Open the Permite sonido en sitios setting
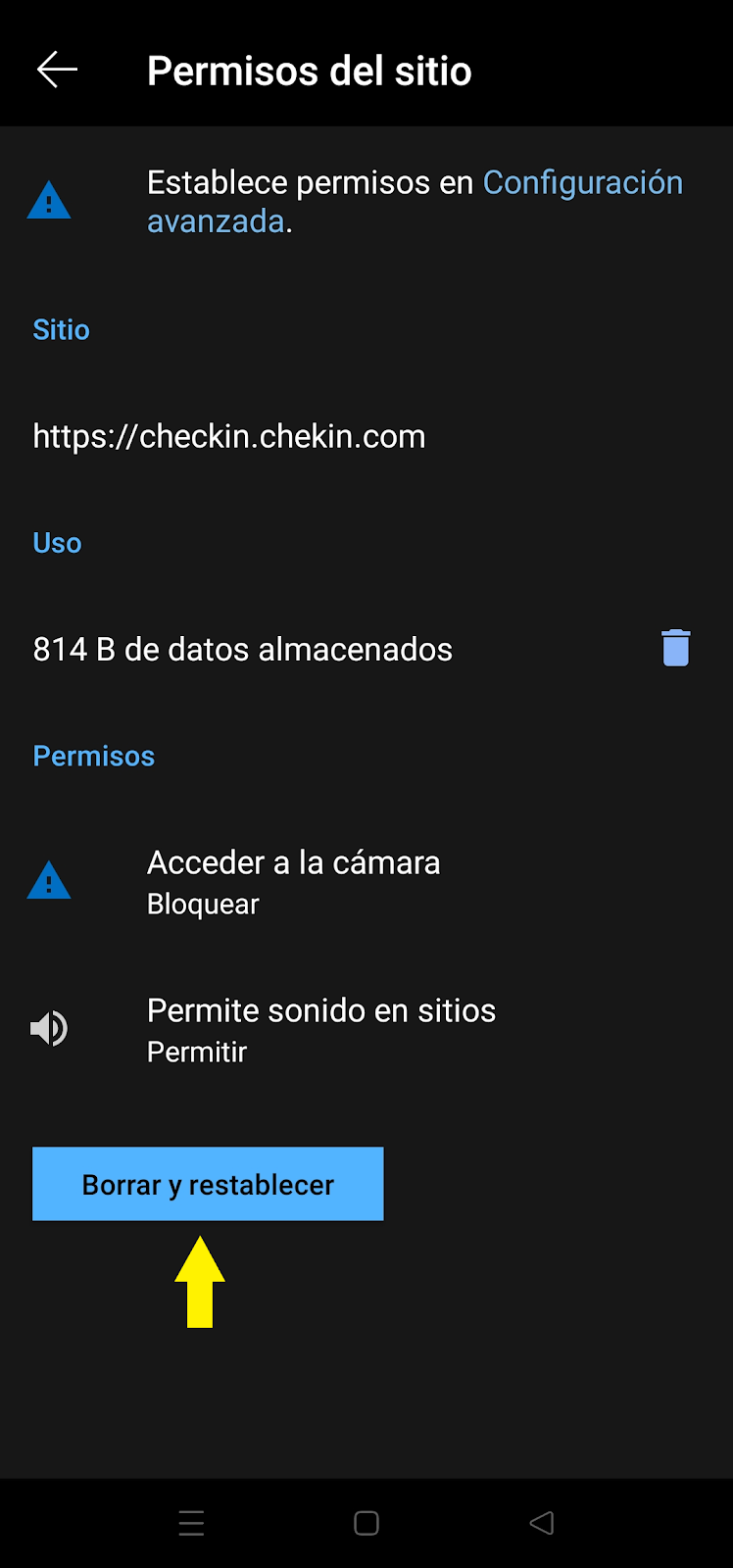Image resolution: width=733 pixels, height=1568 pixels. click(x=320, y=1029)
